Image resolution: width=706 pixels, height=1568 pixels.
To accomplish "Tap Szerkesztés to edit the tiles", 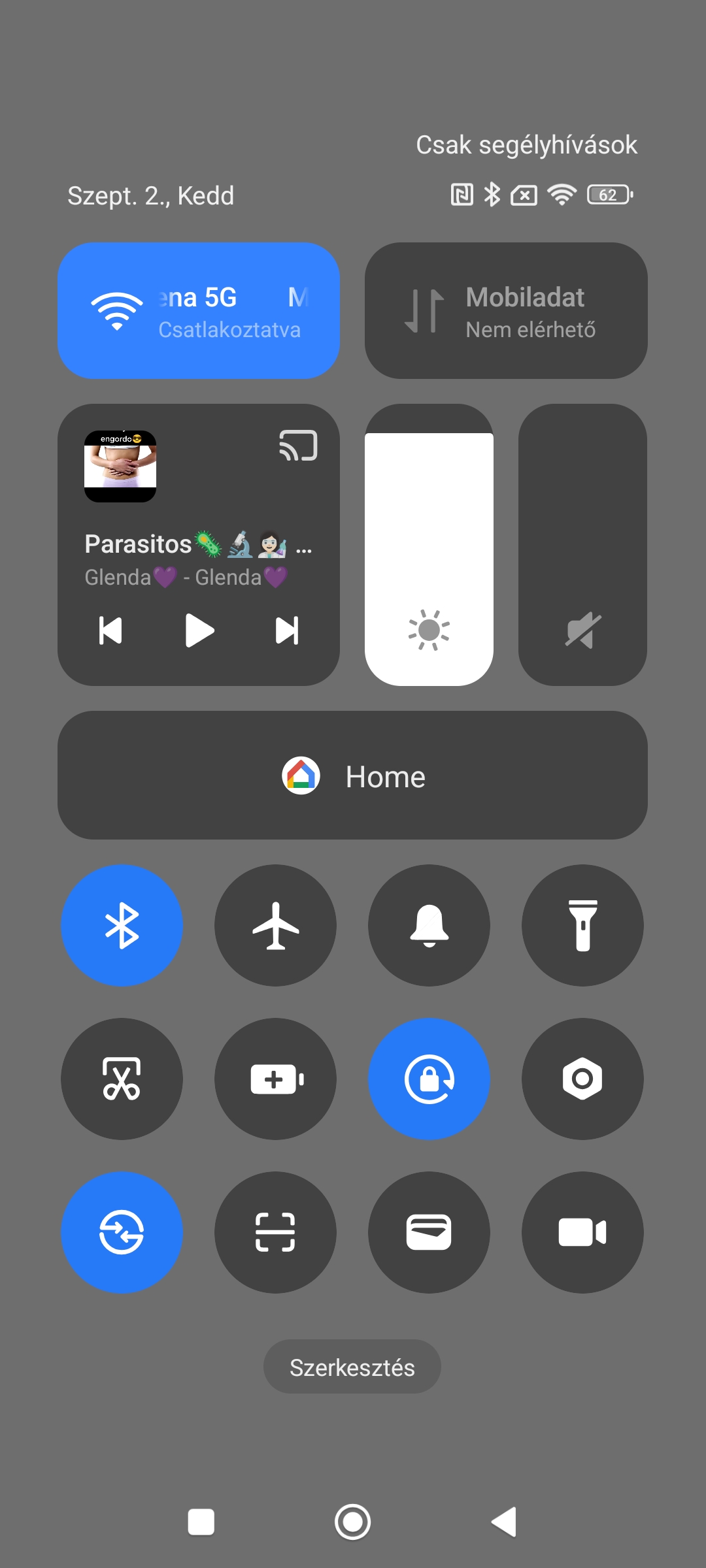I will click(x=352, y=1367).
